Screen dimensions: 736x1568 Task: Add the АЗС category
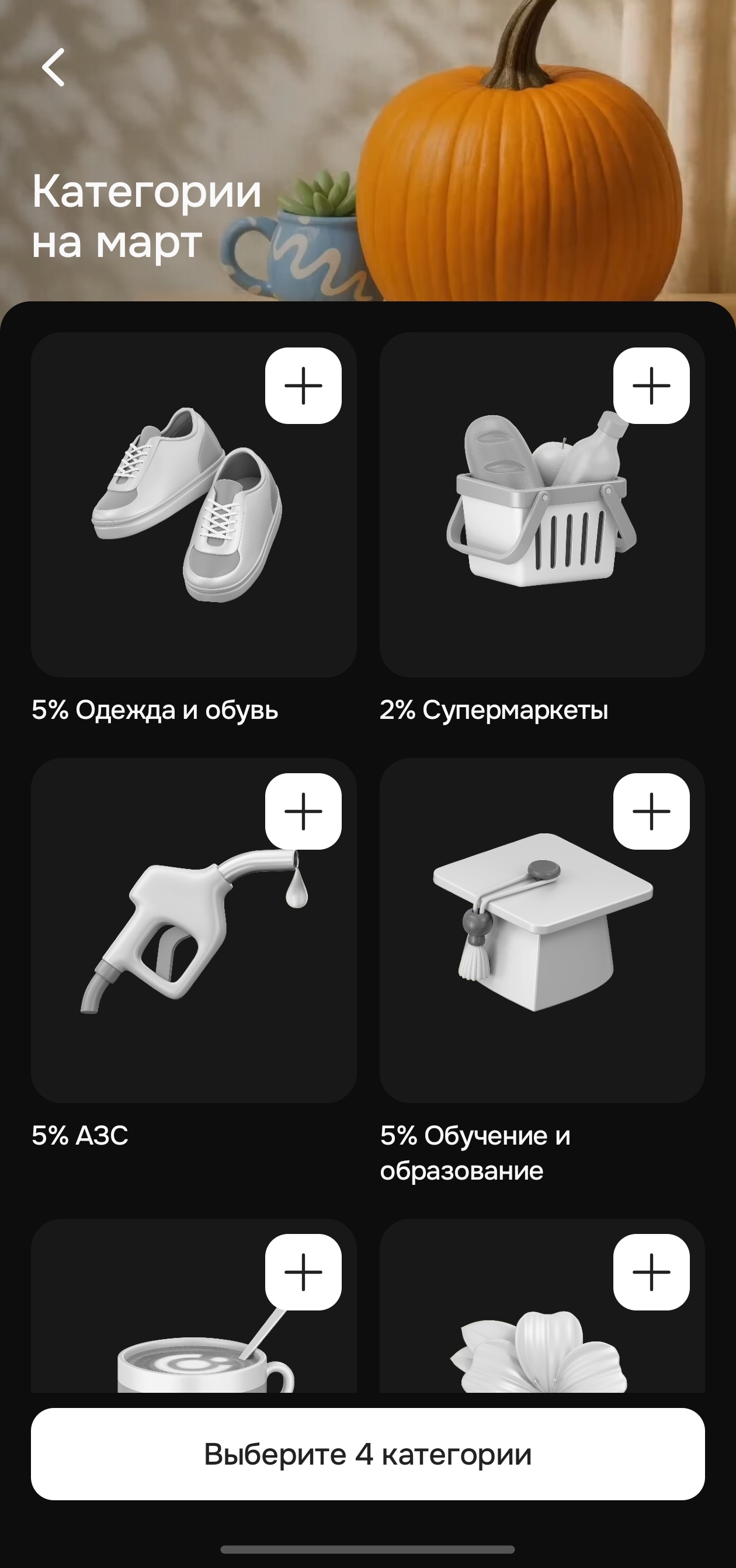point(303,811)
